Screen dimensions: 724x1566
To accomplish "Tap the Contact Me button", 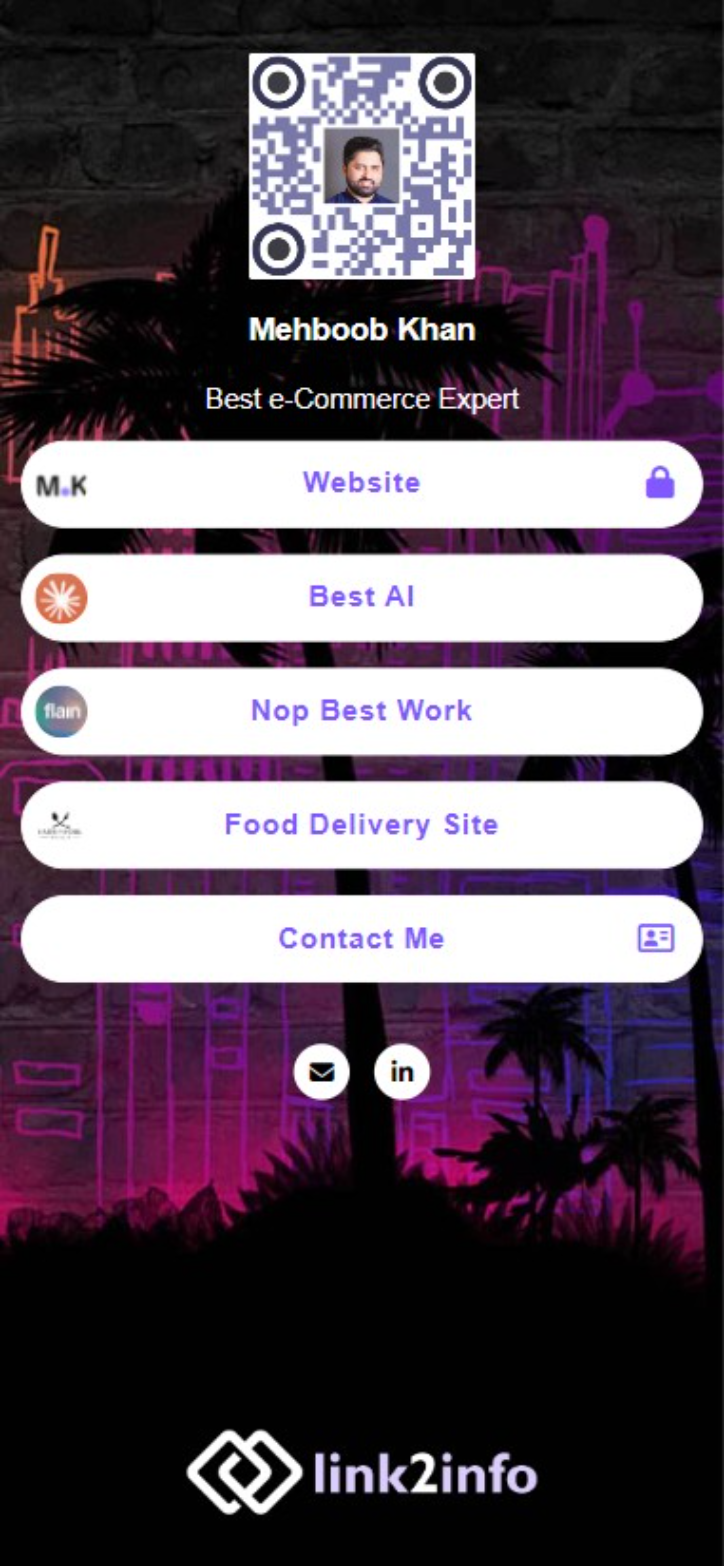I will (x=361, y=939).
